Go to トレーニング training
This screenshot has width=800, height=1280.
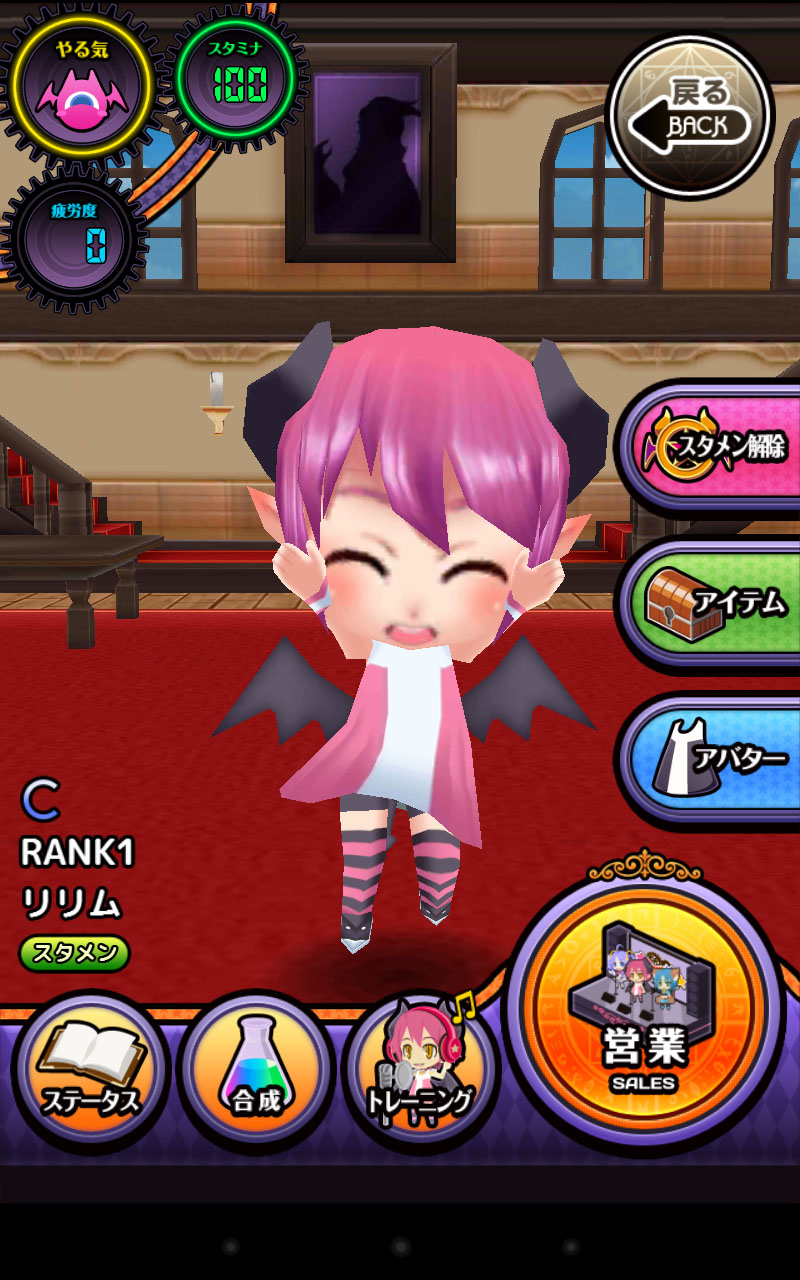tap(420, 1070)
